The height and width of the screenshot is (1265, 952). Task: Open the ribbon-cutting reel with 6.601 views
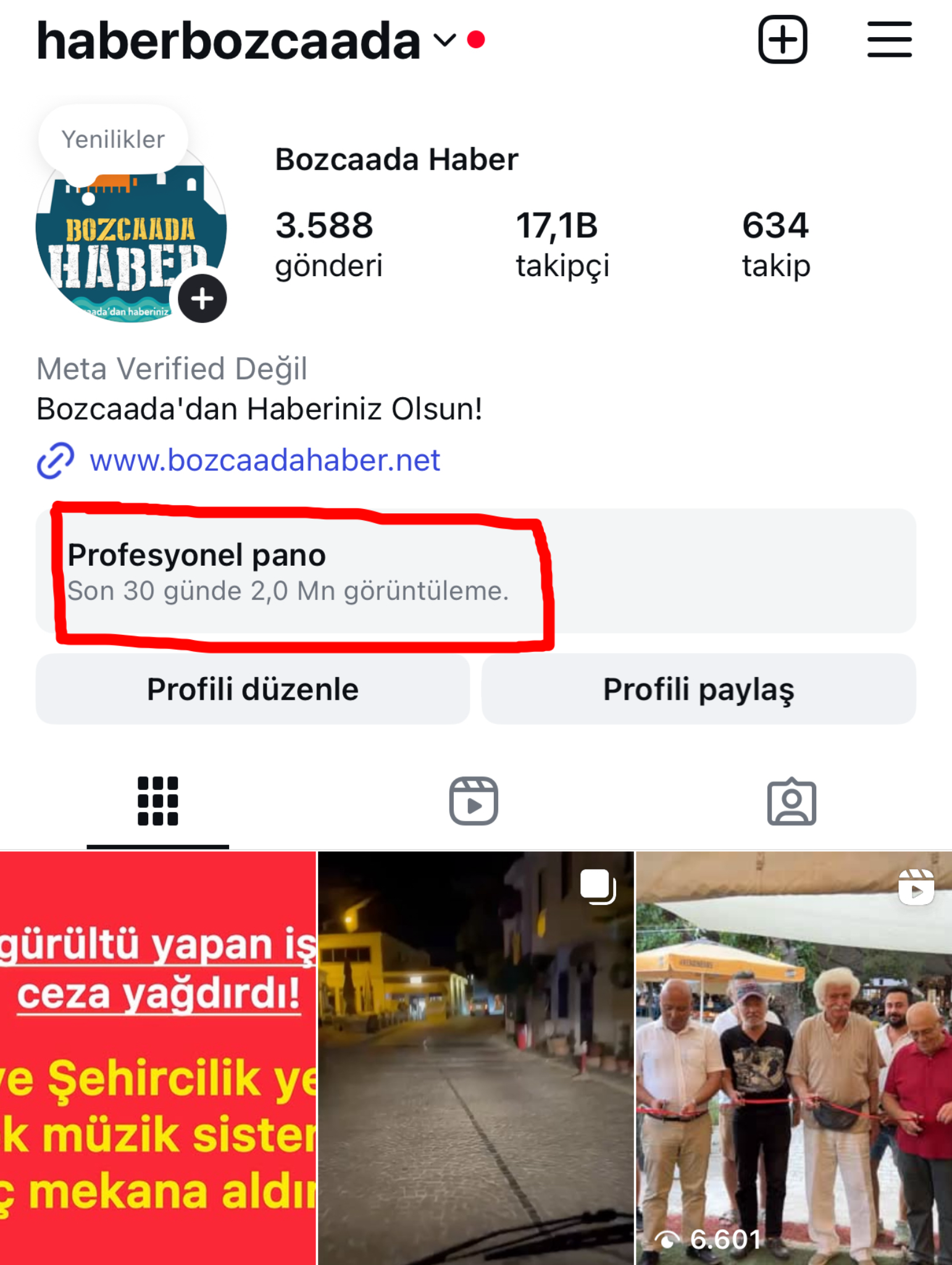(x=794, y=1057)
